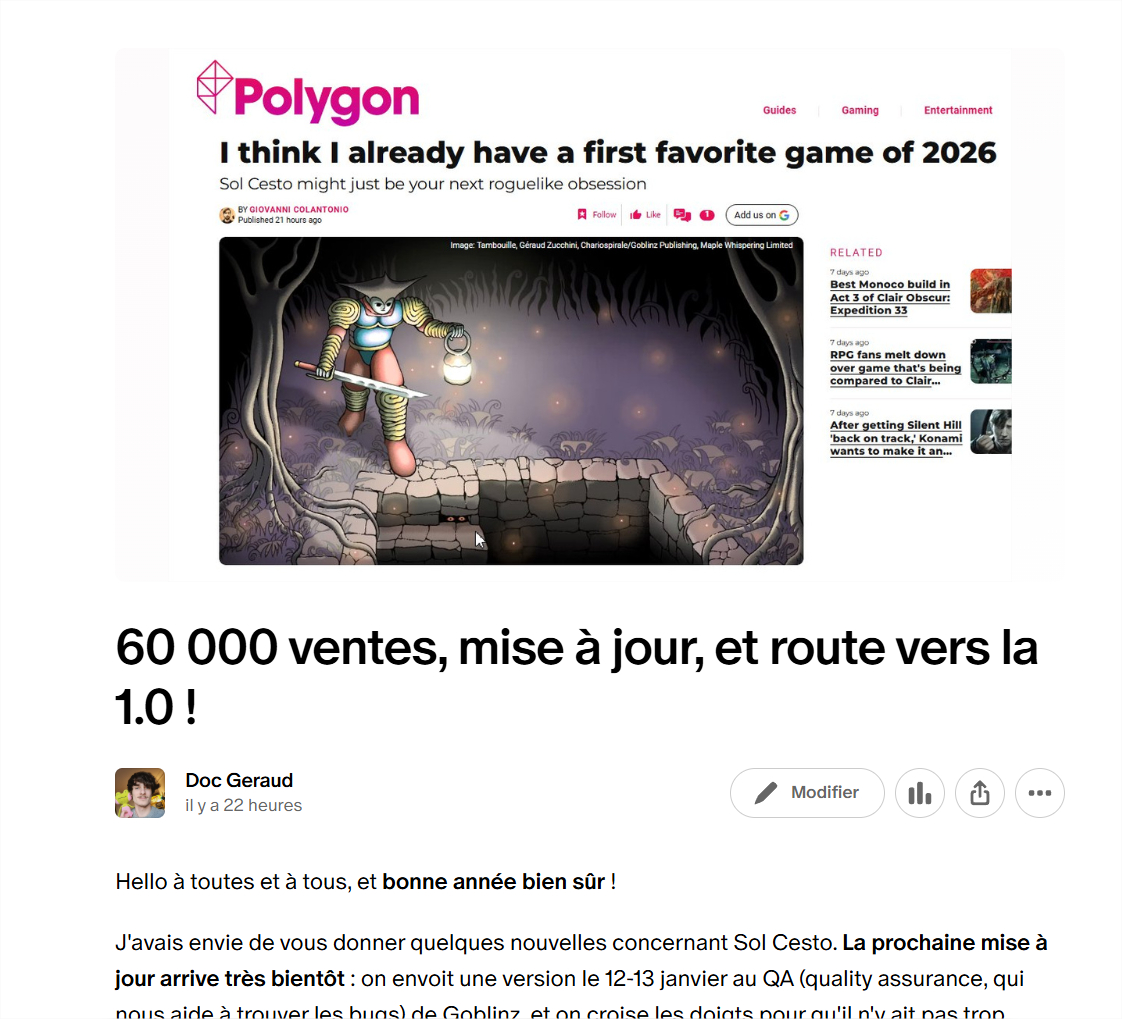Open the Doc Geraud author name

coord(239,780)
